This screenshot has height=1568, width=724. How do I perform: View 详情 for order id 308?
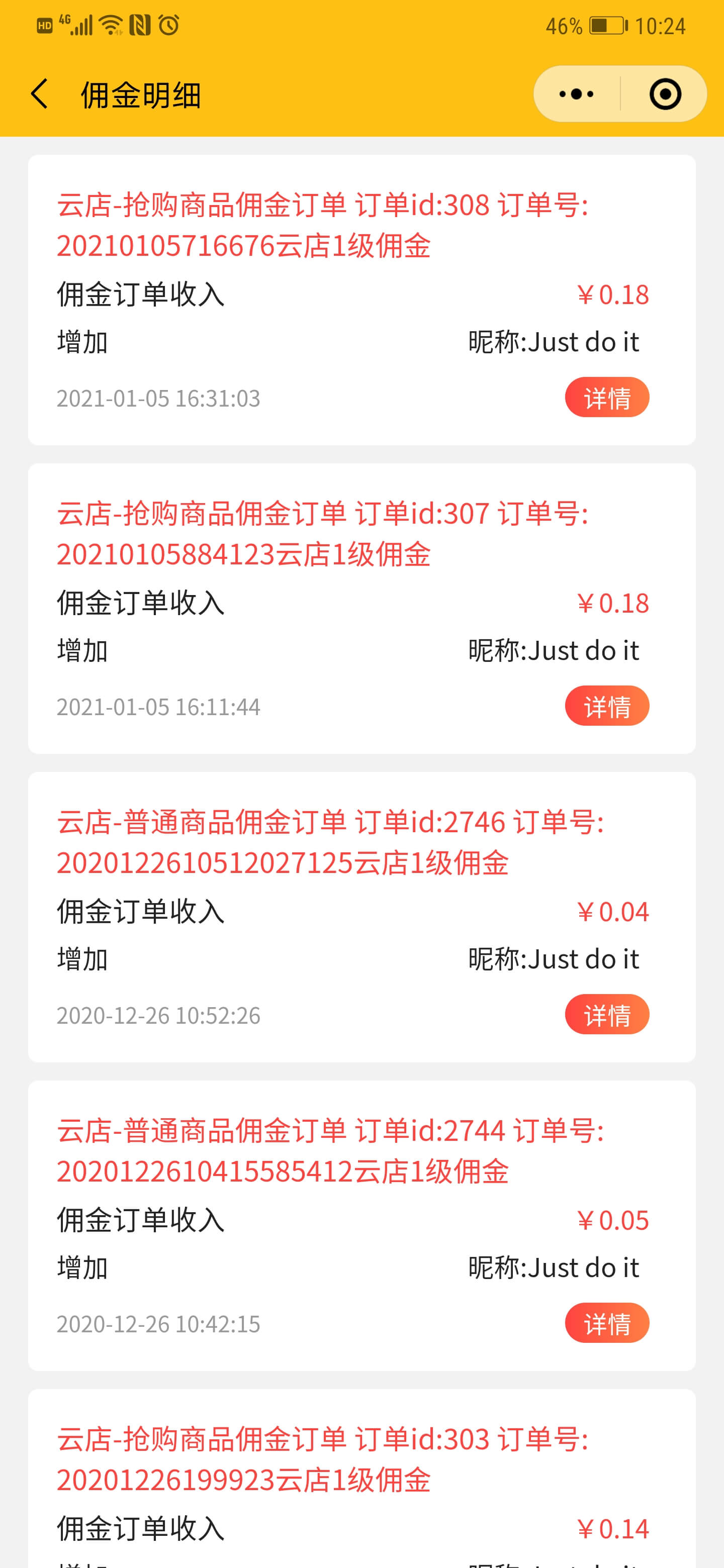[x=607, y=398]
